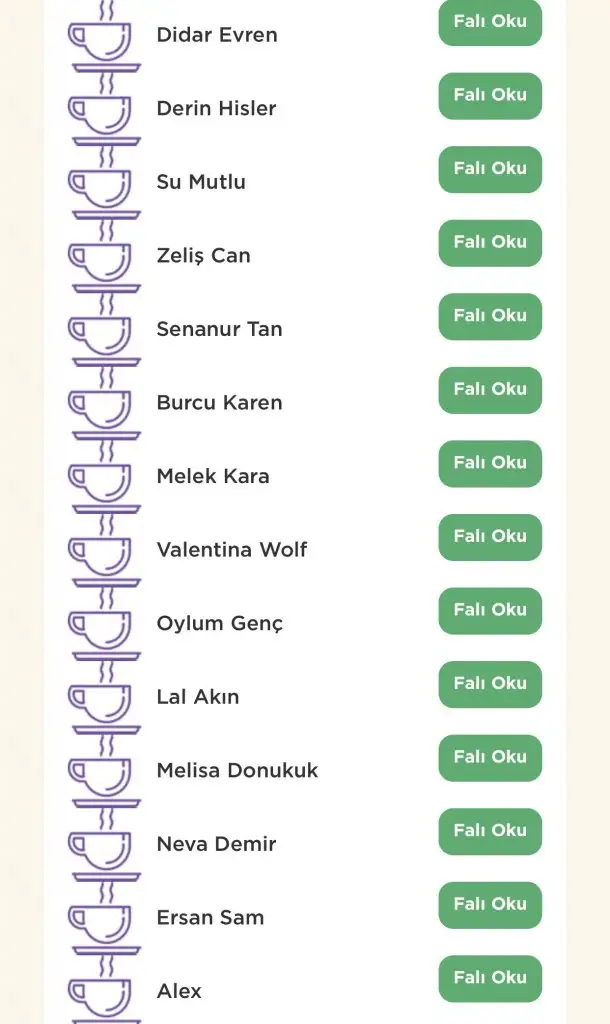Image resolution: width=610 pixels, height=1024 pixels.
Task: Choose Falı Oku for Senanur Tan
Action: pos(490,316)
